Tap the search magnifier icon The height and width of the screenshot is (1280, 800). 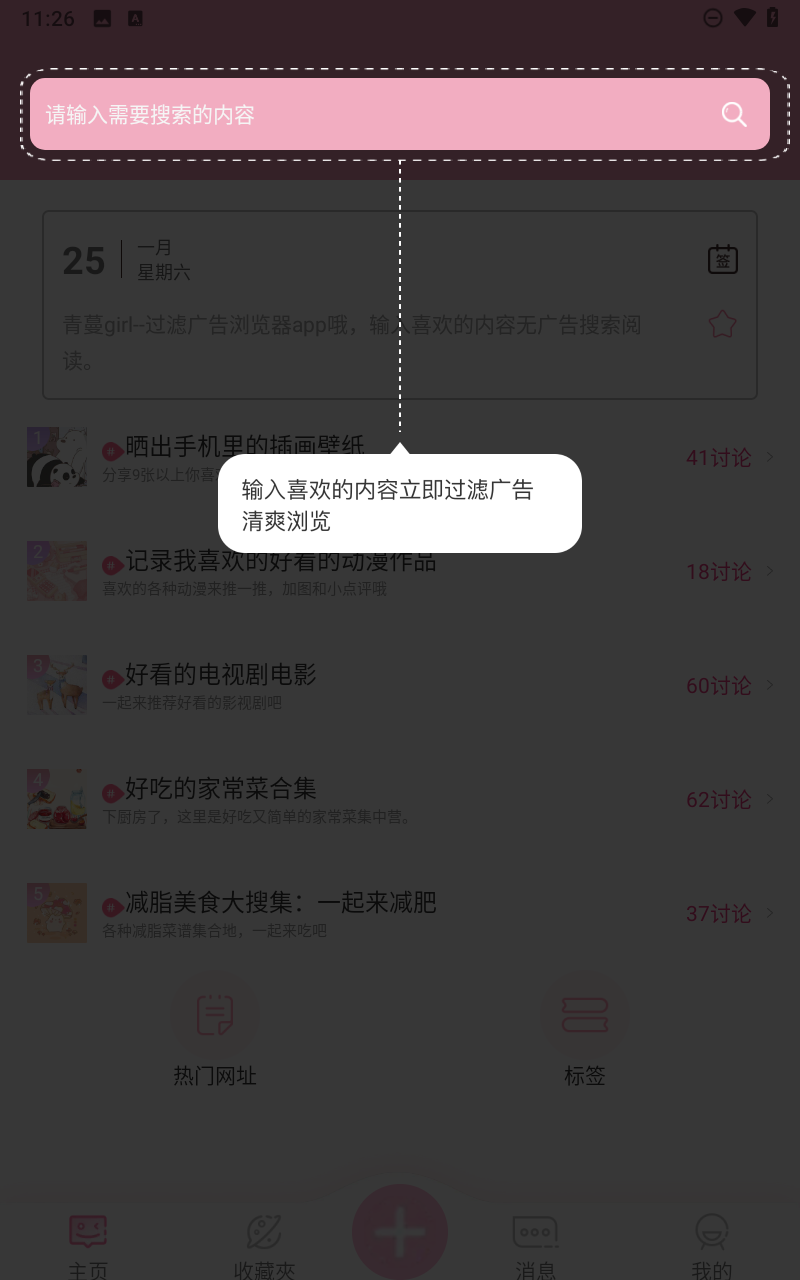[x=734, y=114]
